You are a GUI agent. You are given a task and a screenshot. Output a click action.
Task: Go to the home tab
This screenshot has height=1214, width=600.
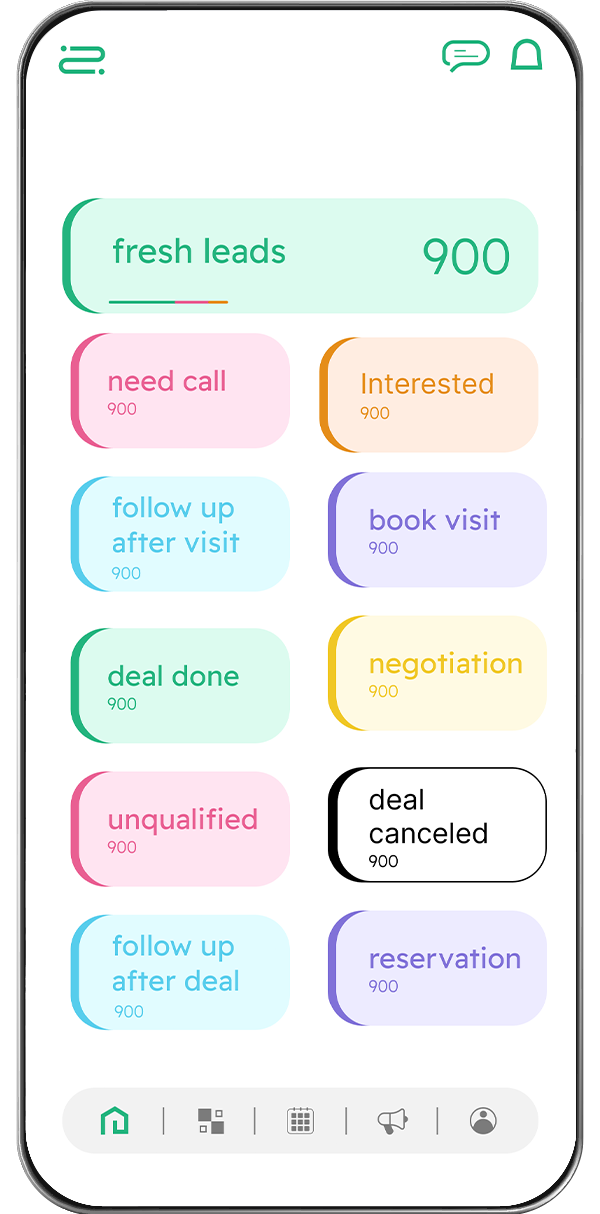pos(115,1121)
